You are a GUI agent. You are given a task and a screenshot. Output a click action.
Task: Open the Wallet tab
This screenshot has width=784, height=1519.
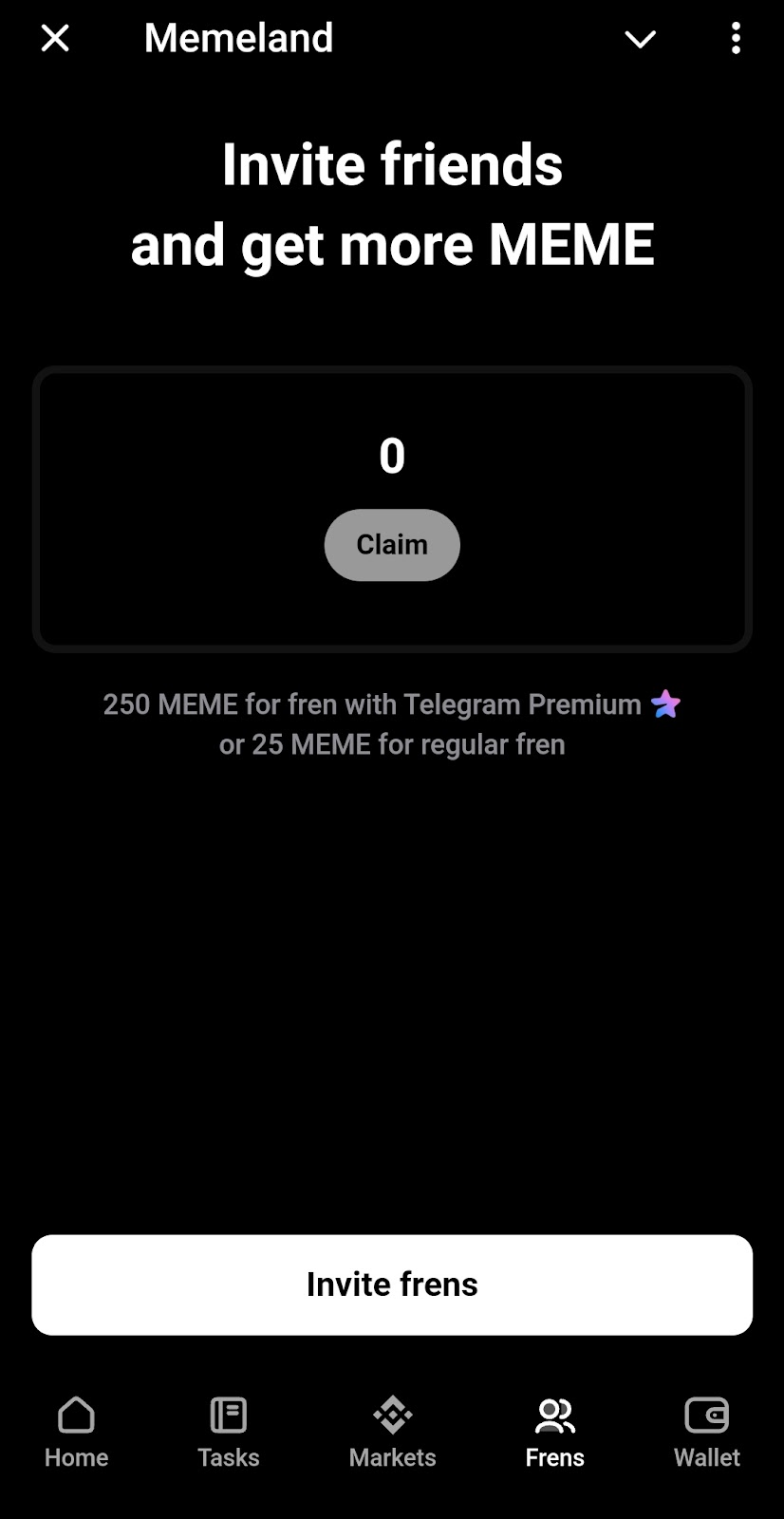(707, 1432)
